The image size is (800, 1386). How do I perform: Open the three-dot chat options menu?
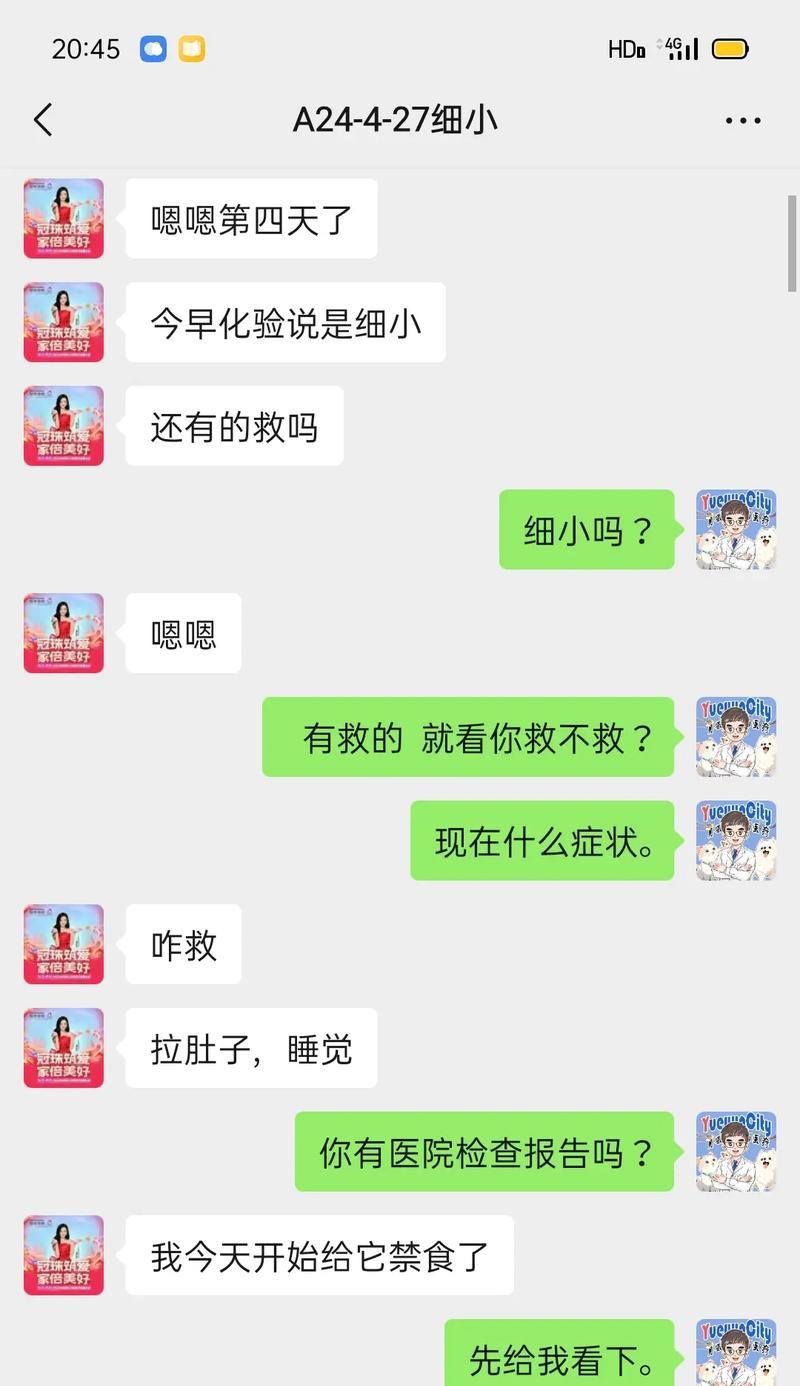742,121
